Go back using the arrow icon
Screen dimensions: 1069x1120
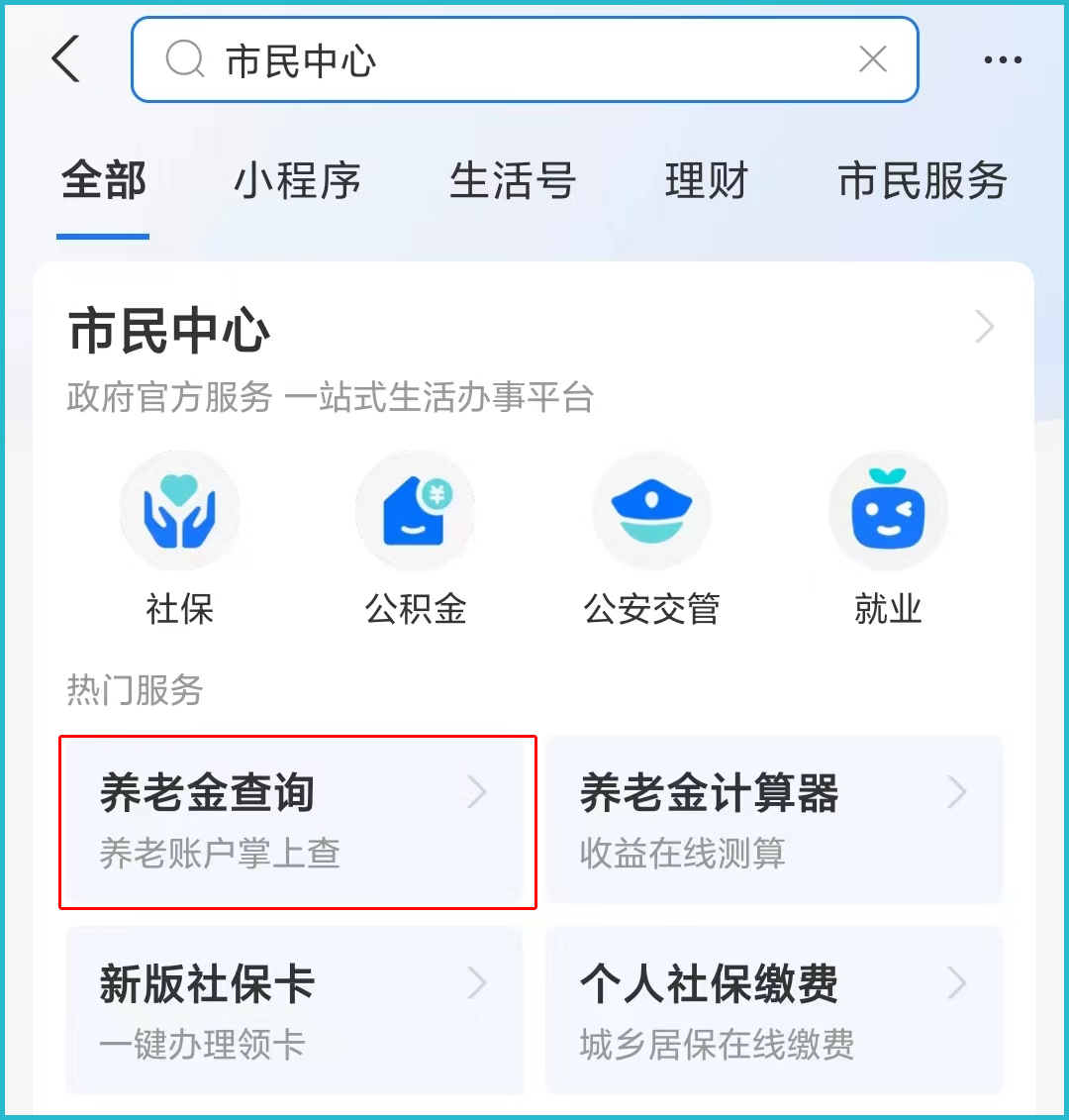(66, 59)
